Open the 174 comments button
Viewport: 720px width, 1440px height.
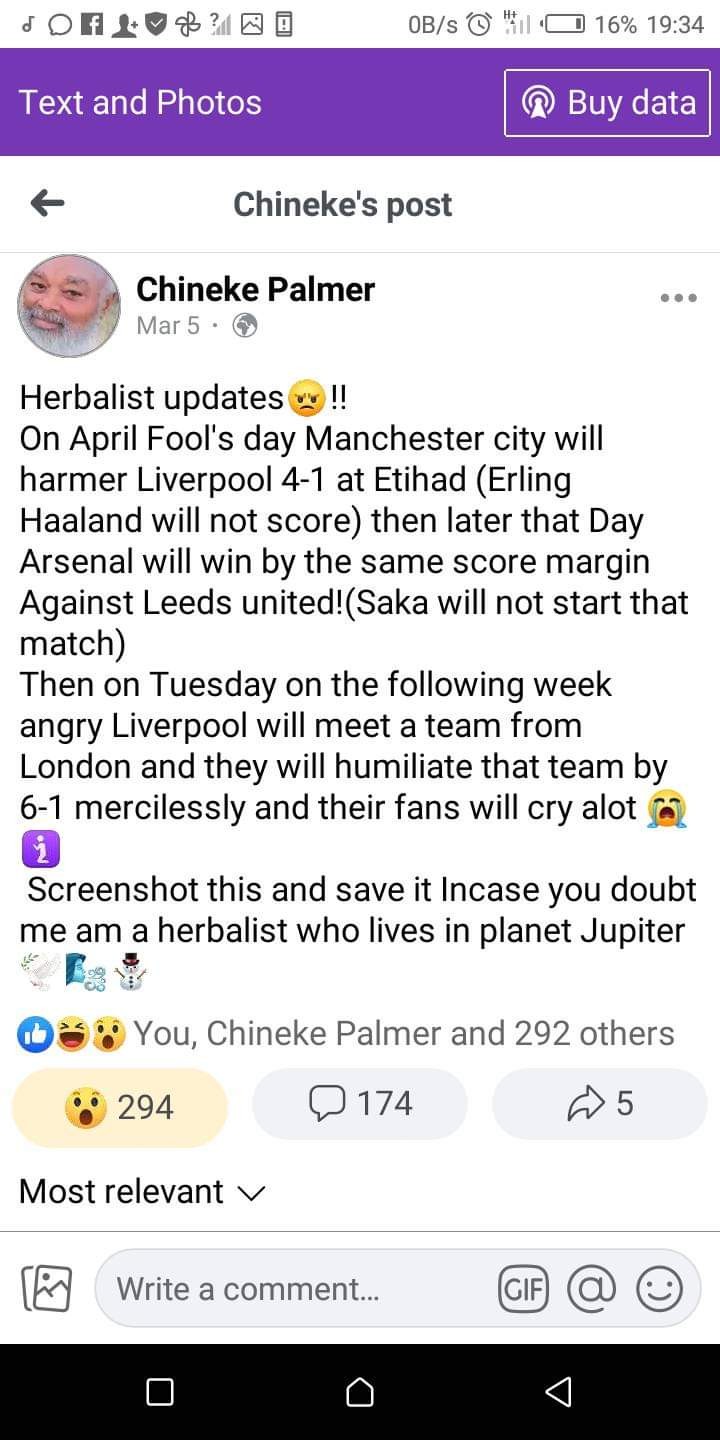click(x=360, y=1103)
